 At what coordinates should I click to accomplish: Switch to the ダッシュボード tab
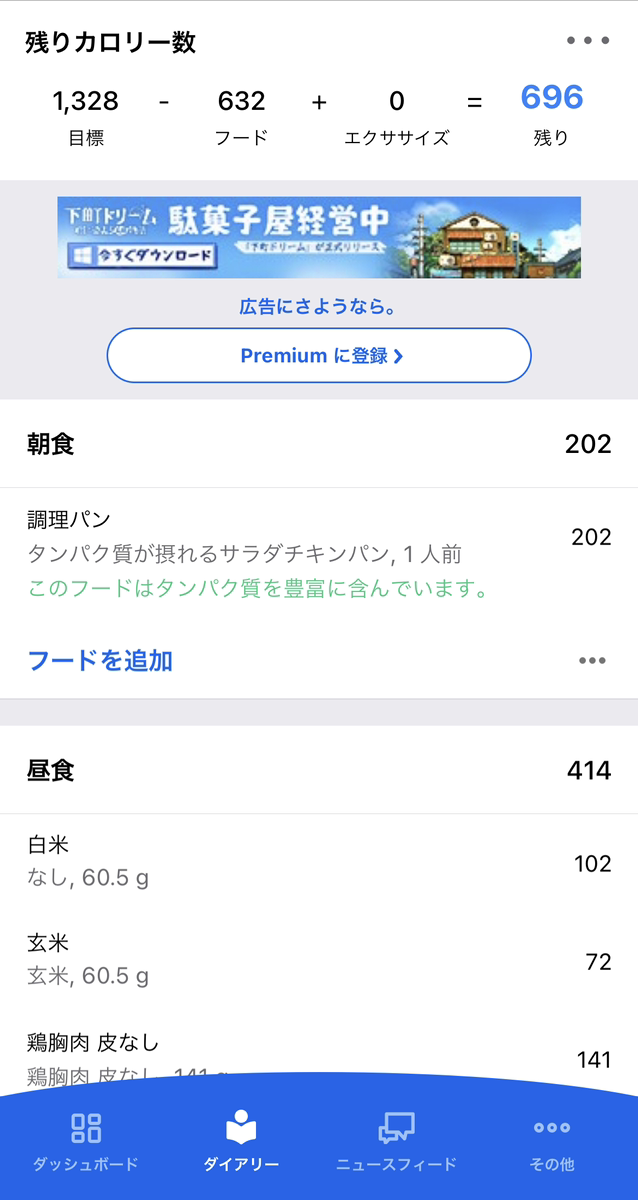86,1142
